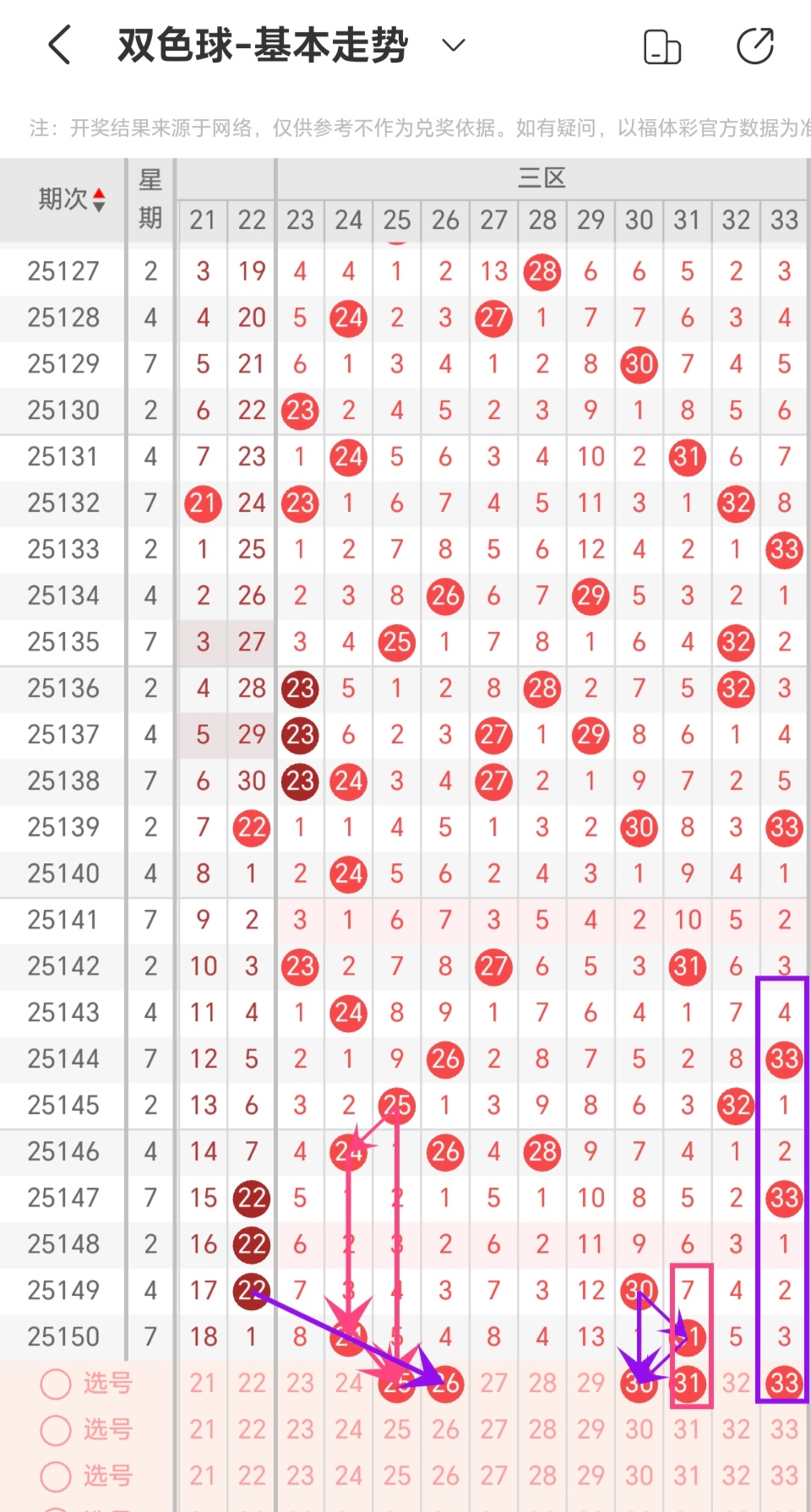Pick number 27 in the topmost 选号 row
811x1512 pixels.
point(493,1384)
